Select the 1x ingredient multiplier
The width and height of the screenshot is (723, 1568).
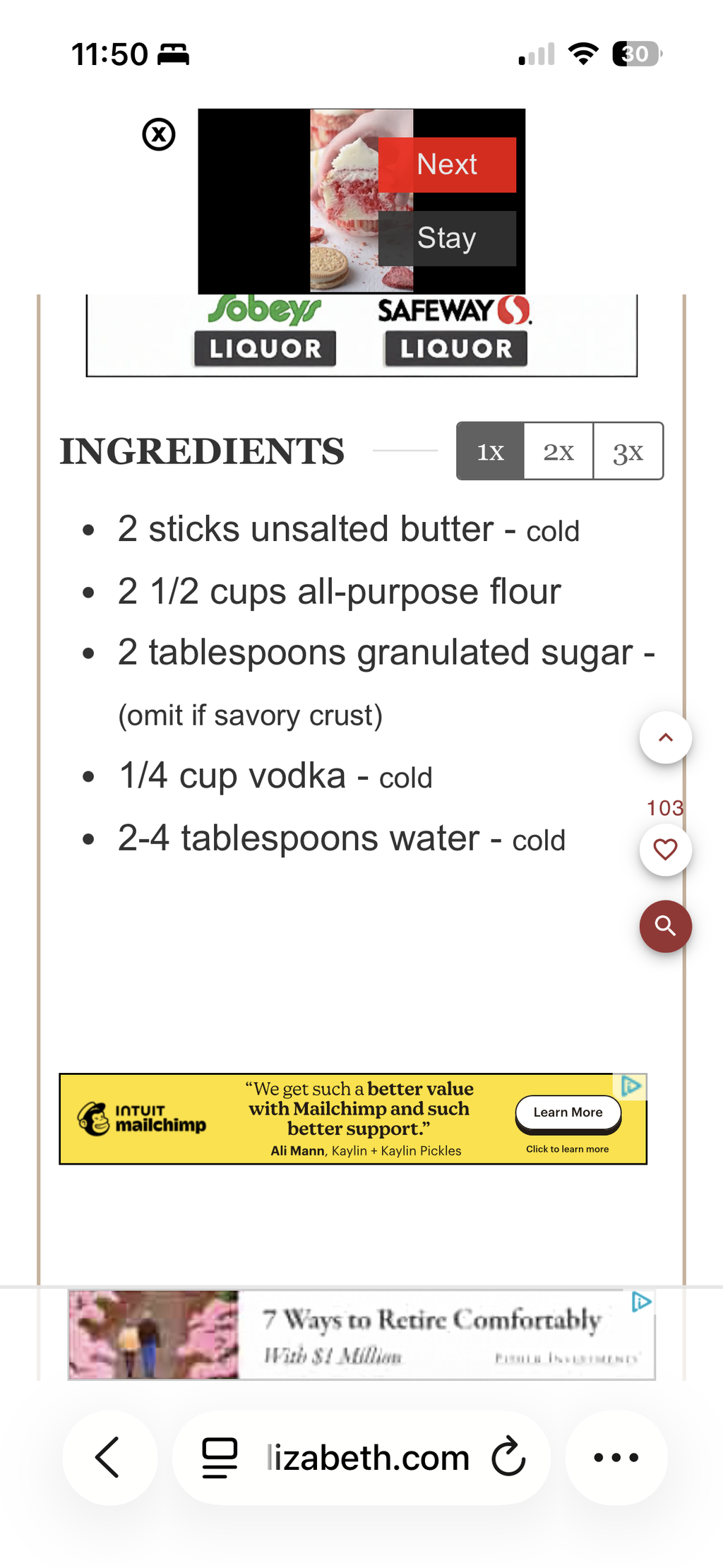coord(491,451)
